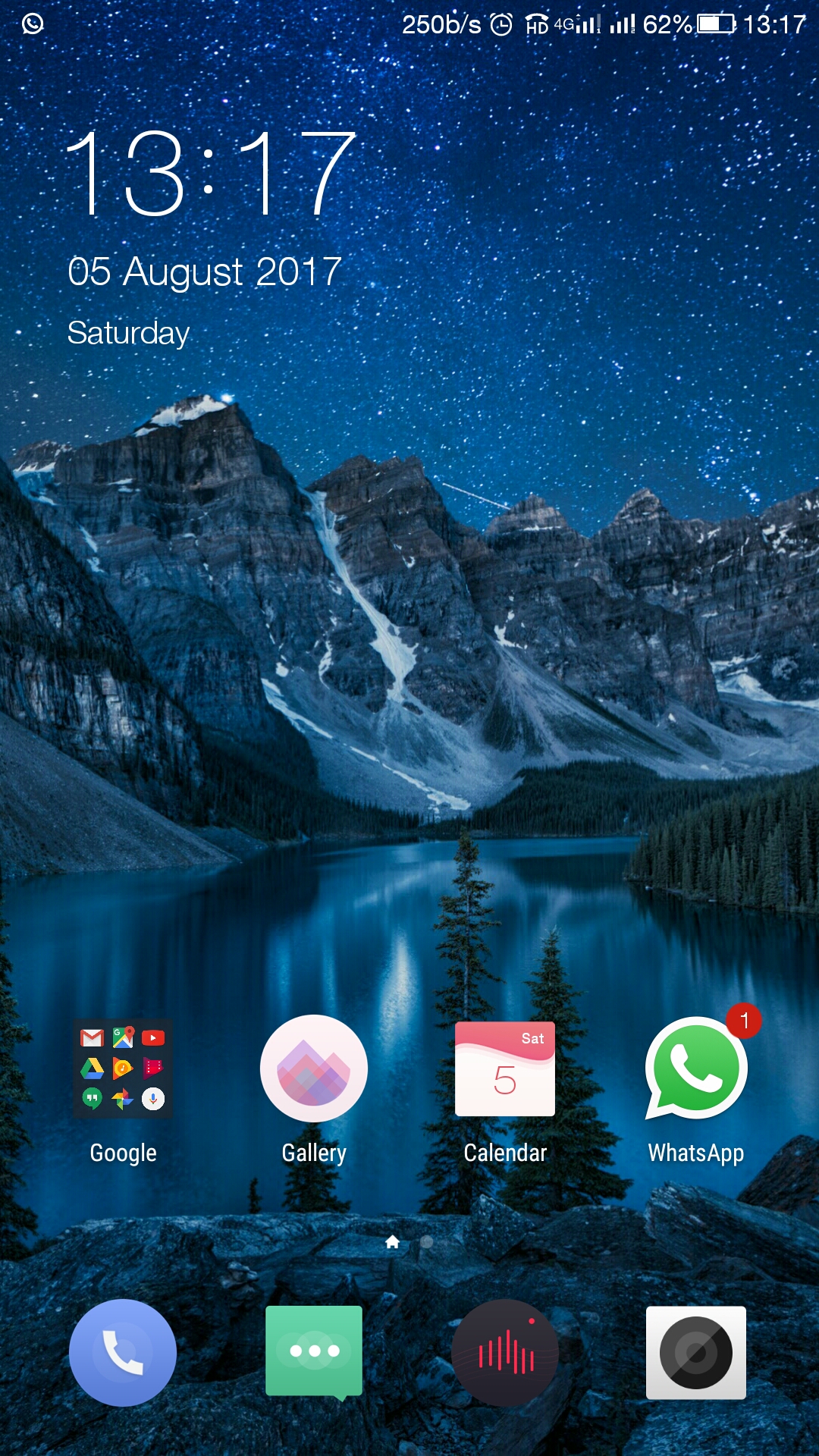Tap the clock widget showing 13:17

tap(211, 174)
